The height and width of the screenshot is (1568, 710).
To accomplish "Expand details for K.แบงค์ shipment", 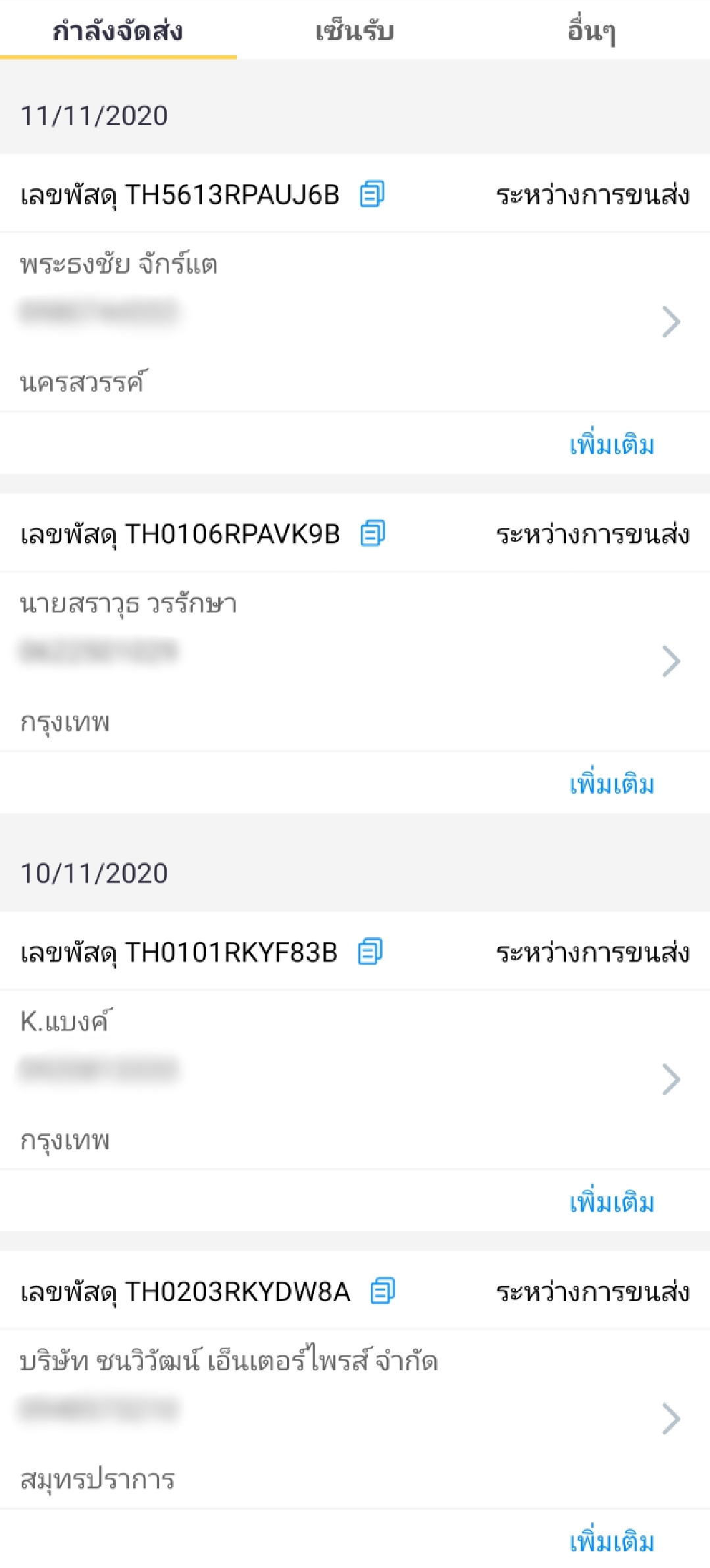I will click(x=672, y=1079).
